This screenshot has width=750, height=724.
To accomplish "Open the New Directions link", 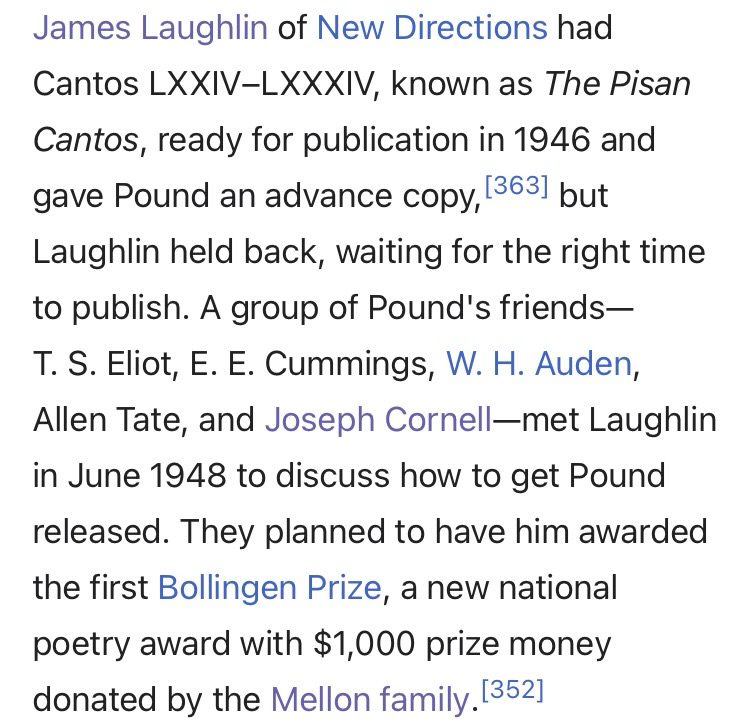I will coord(431,27).
